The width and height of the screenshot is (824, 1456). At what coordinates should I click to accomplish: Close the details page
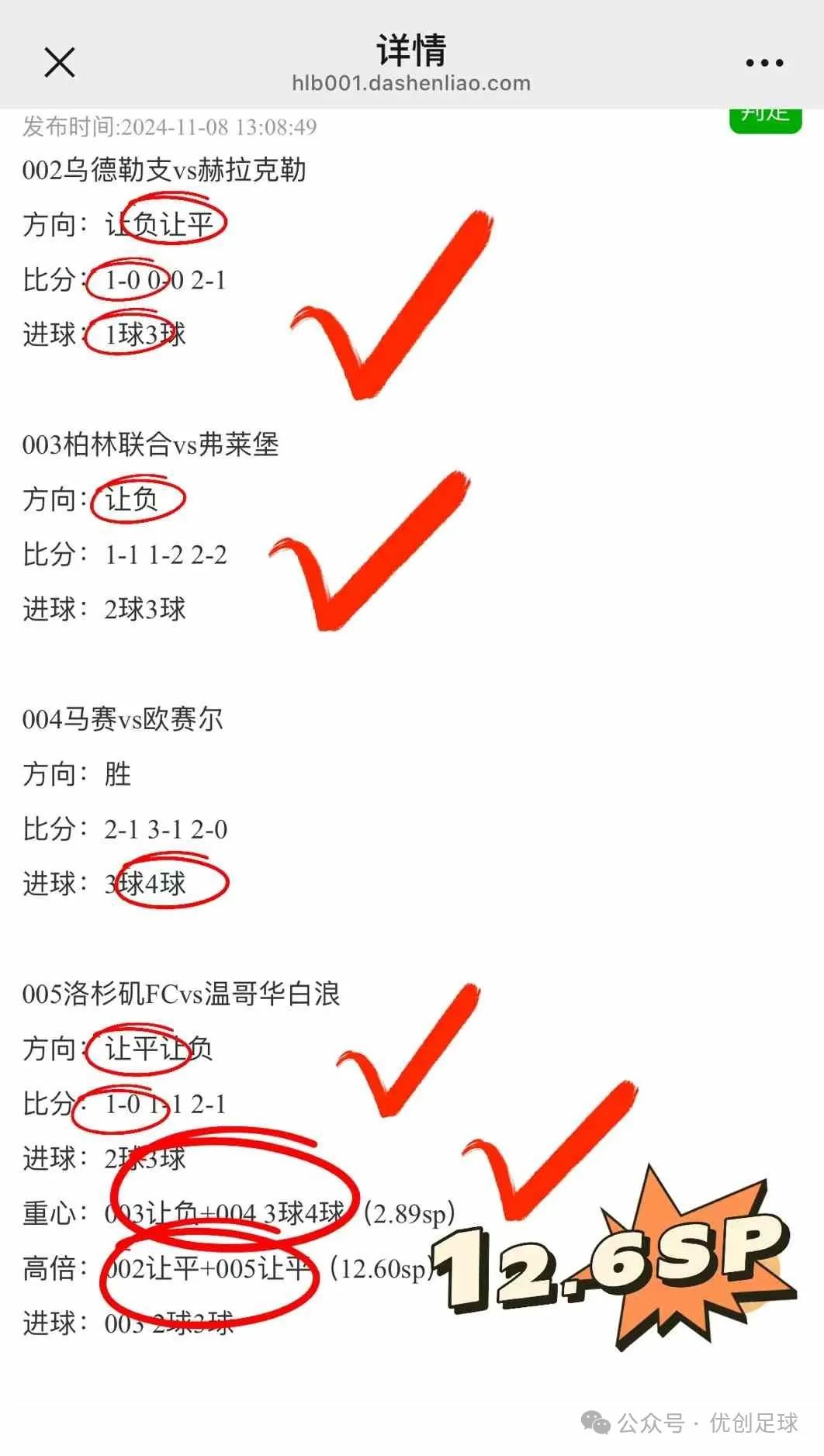60,63
